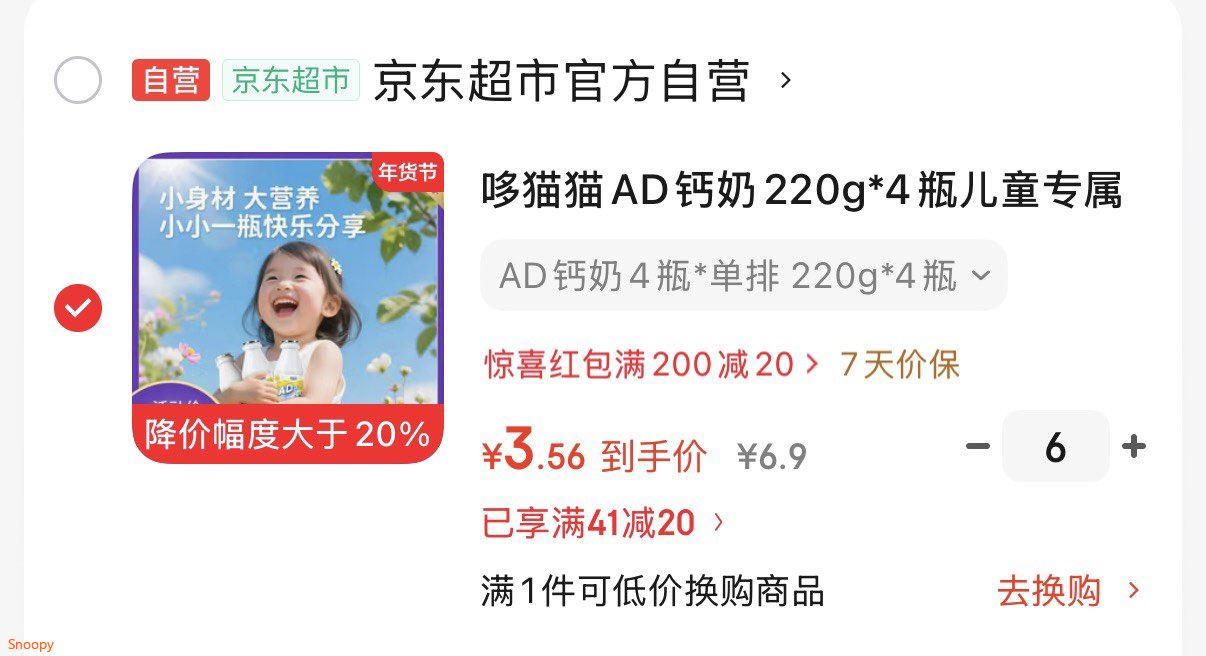
Task: View 惊喜红包满200减20 coupon details
Action: (652, 365)
